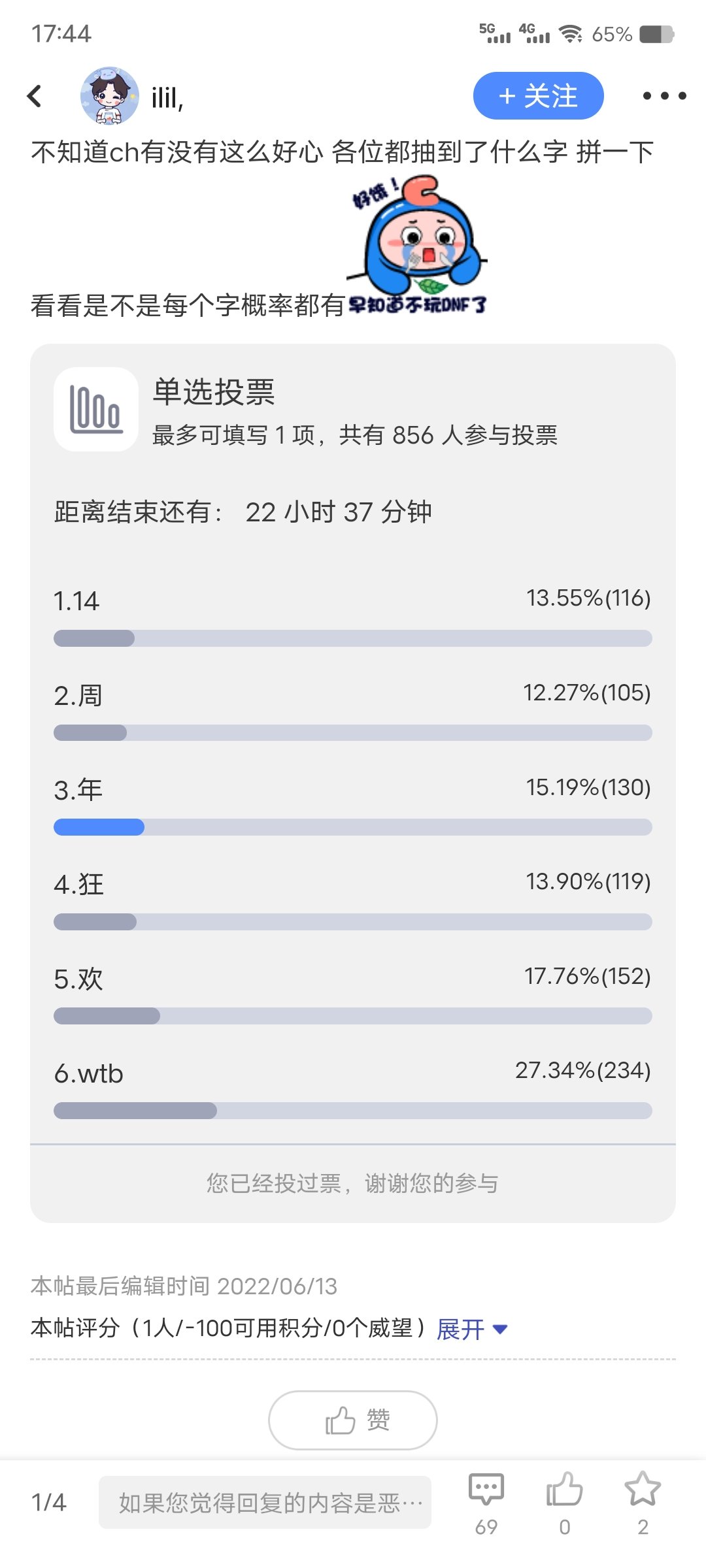Tap the thumbs-up icon in bottom bar
706x1568 pixels.
click(564, 1503)
